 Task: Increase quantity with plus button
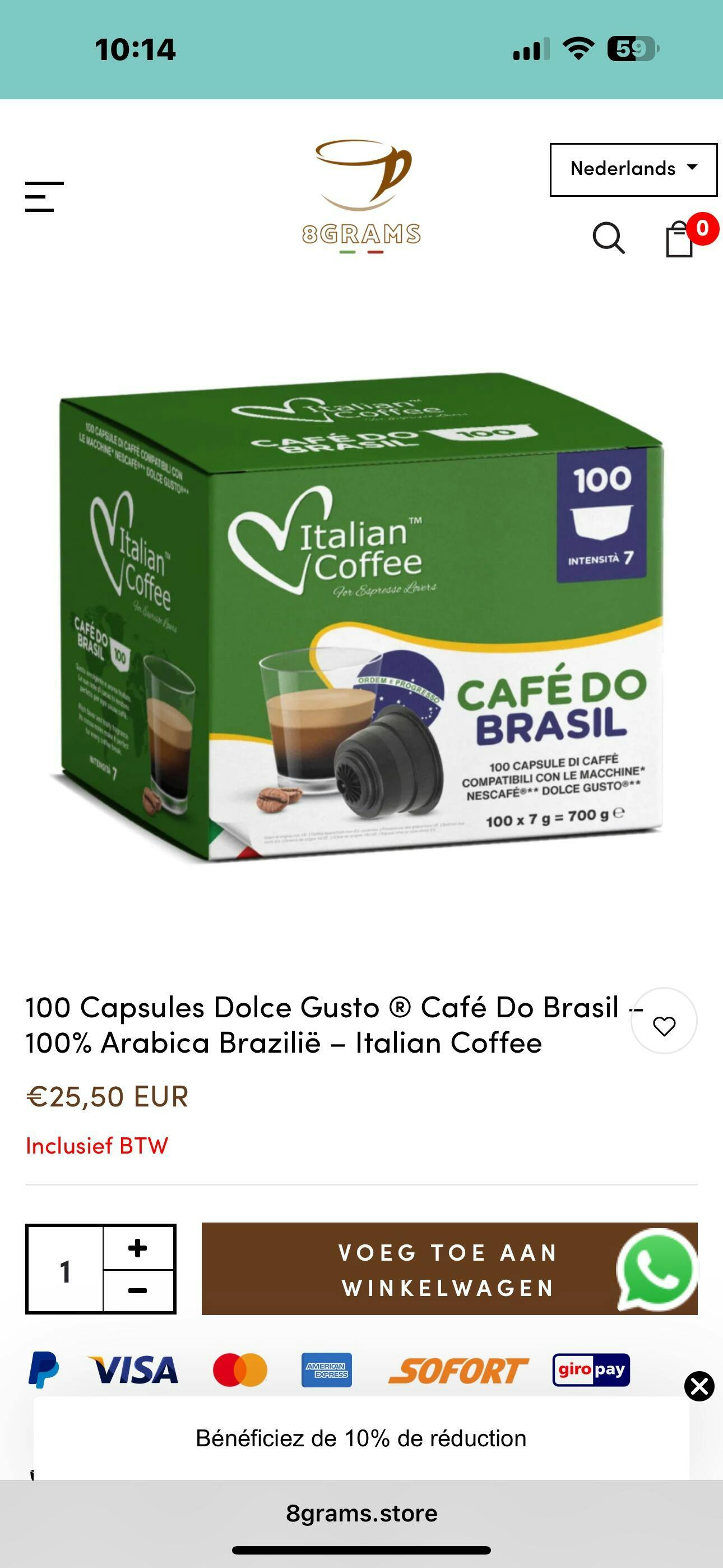point(138,1248)
